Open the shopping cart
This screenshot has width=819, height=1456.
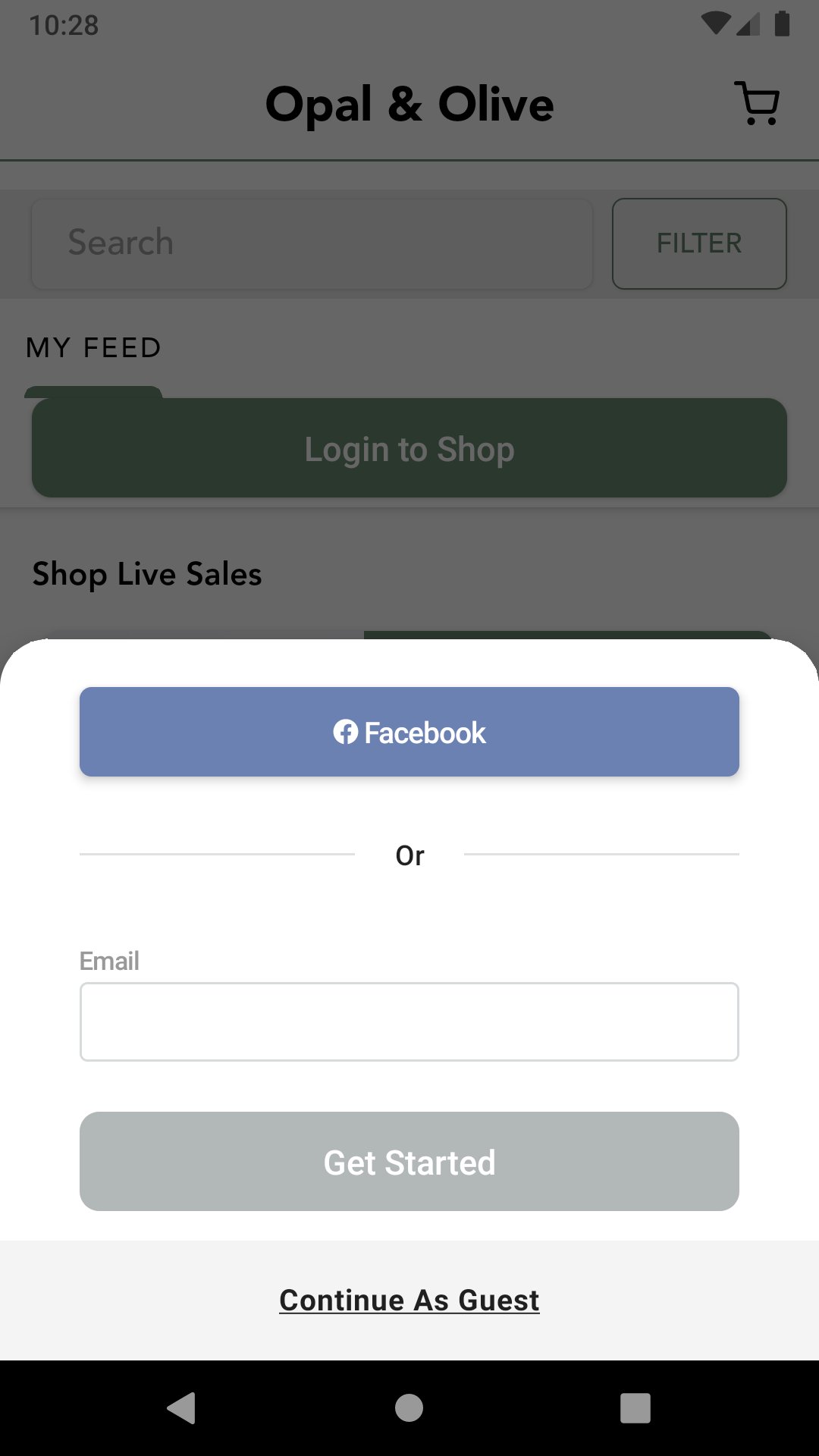coord(756,104)
